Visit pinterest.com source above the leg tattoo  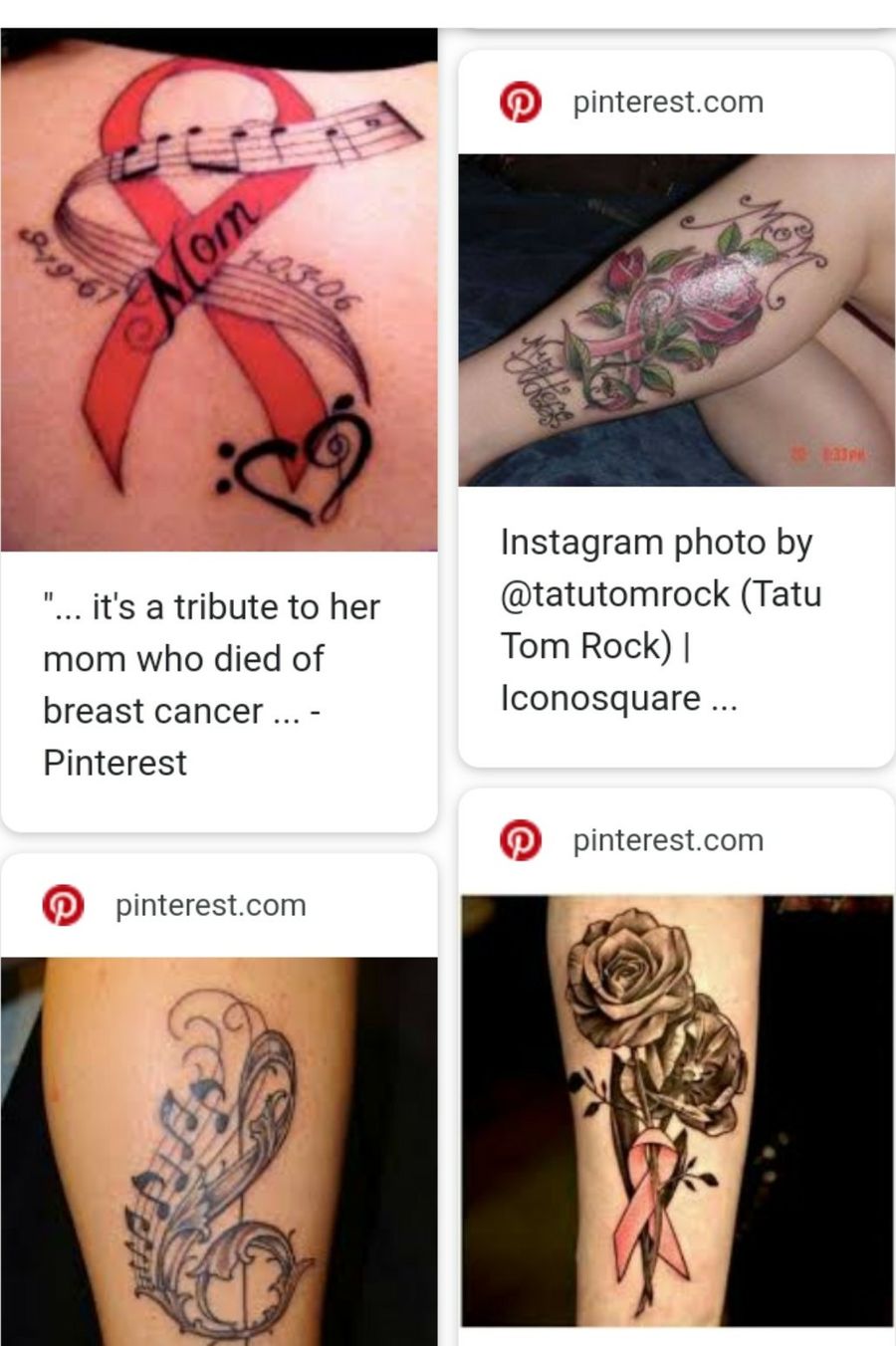click(x=632, y=103)
